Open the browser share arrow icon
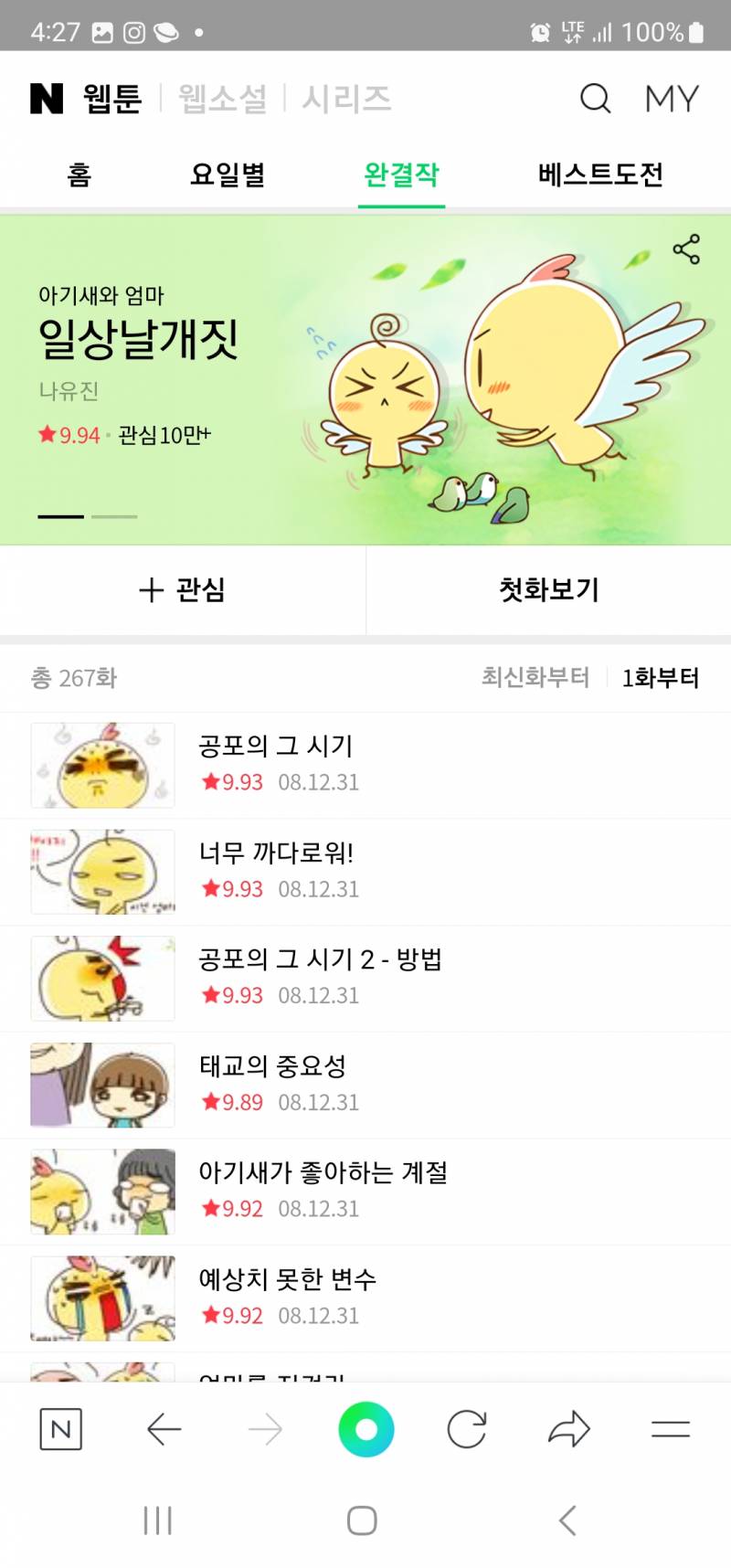This screenshot has width=731, height=1568. tap(569, 1429)
